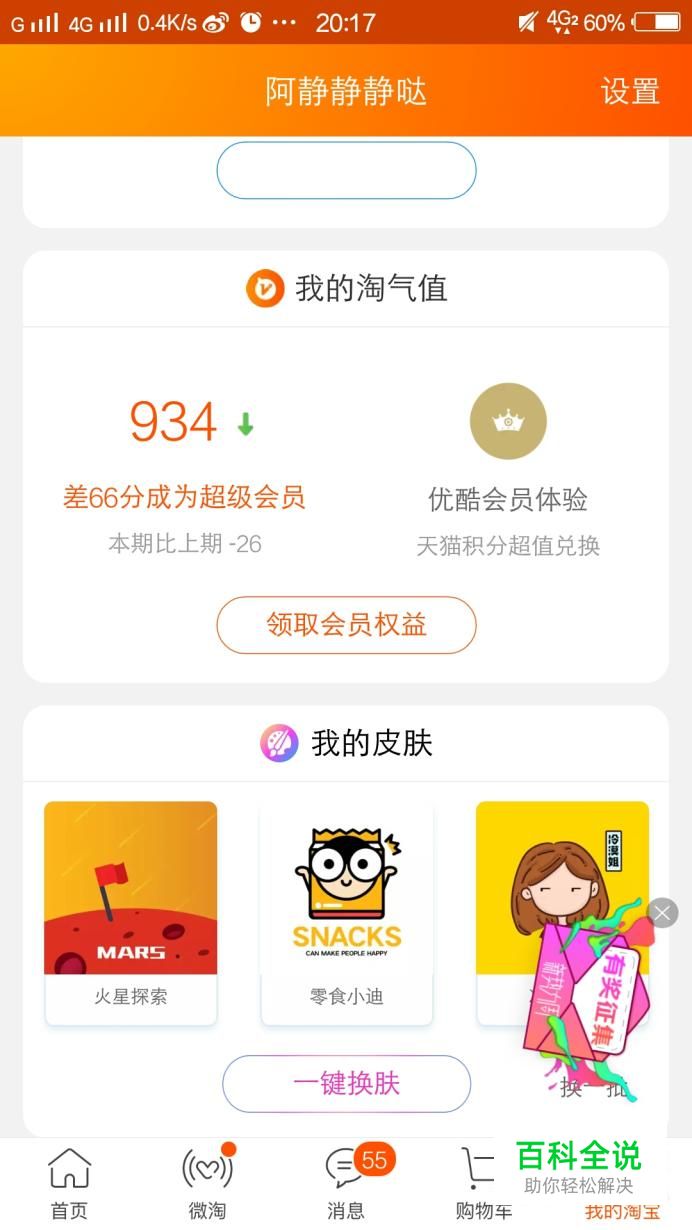Switch to the 微淘 tab
692x1230 pixels.
point(207,1183)
